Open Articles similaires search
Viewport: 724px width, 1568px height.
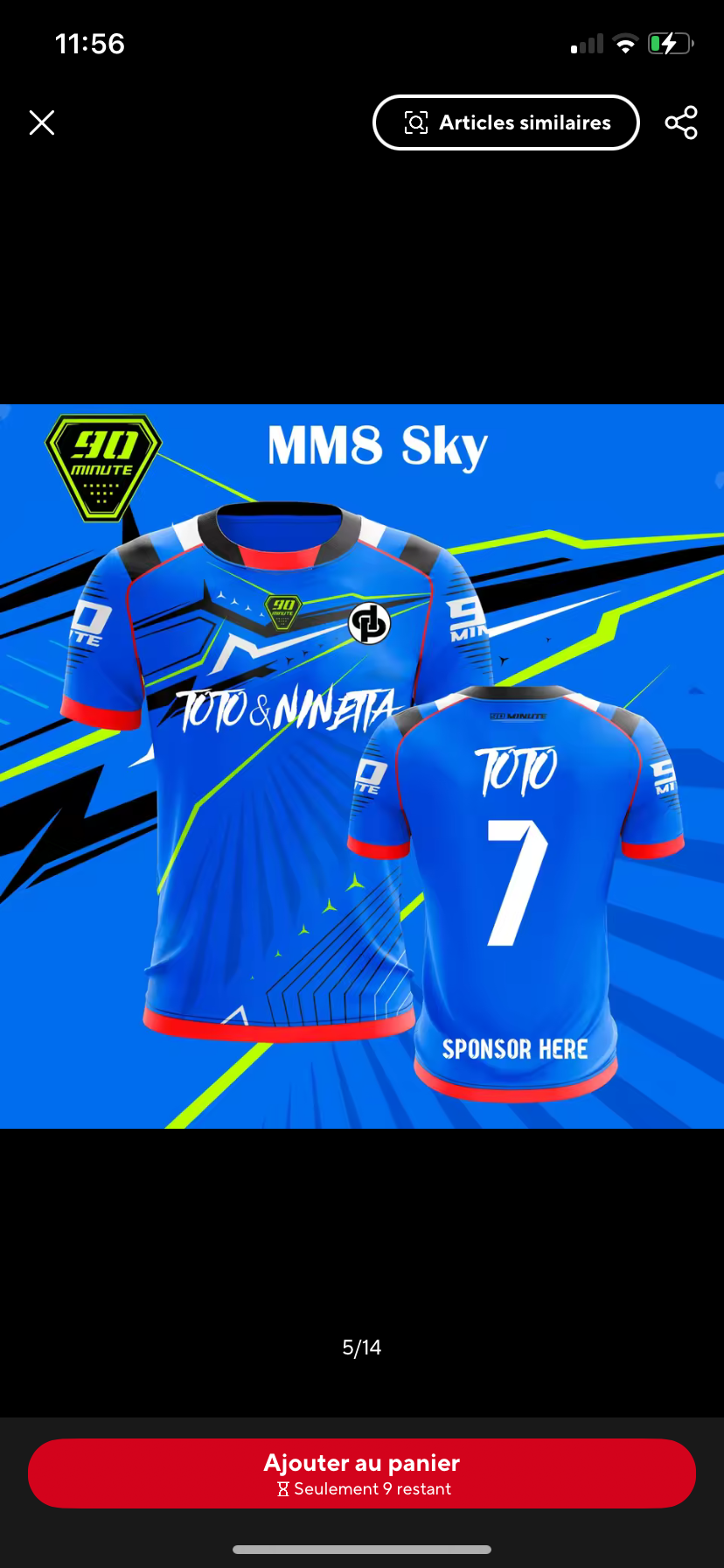(506, 122)
